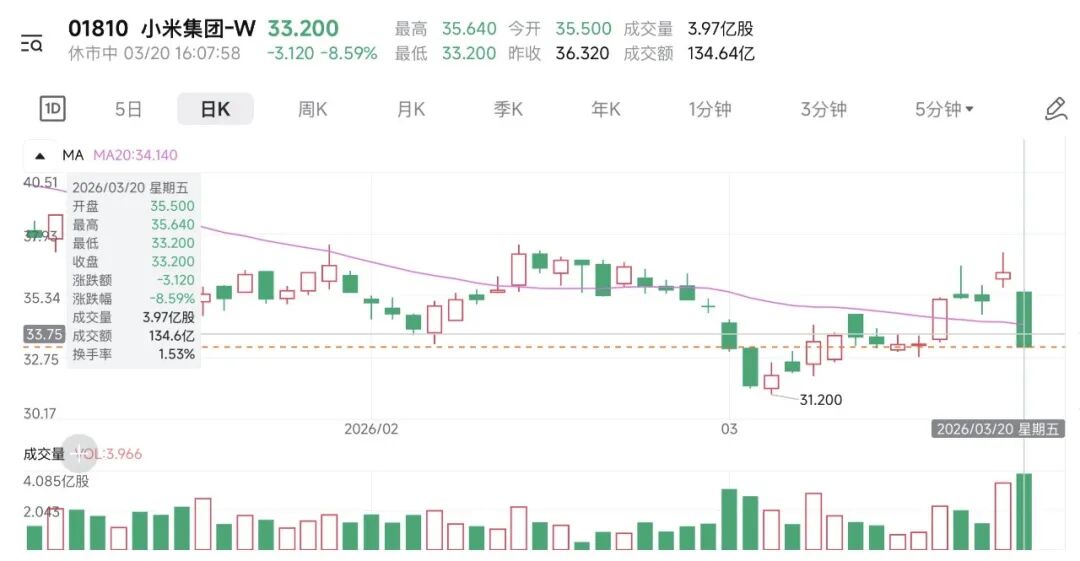This screenshot has height=561, width=1080.
Task: Switch to the 5日 chart tab
Action: point(128,109)
